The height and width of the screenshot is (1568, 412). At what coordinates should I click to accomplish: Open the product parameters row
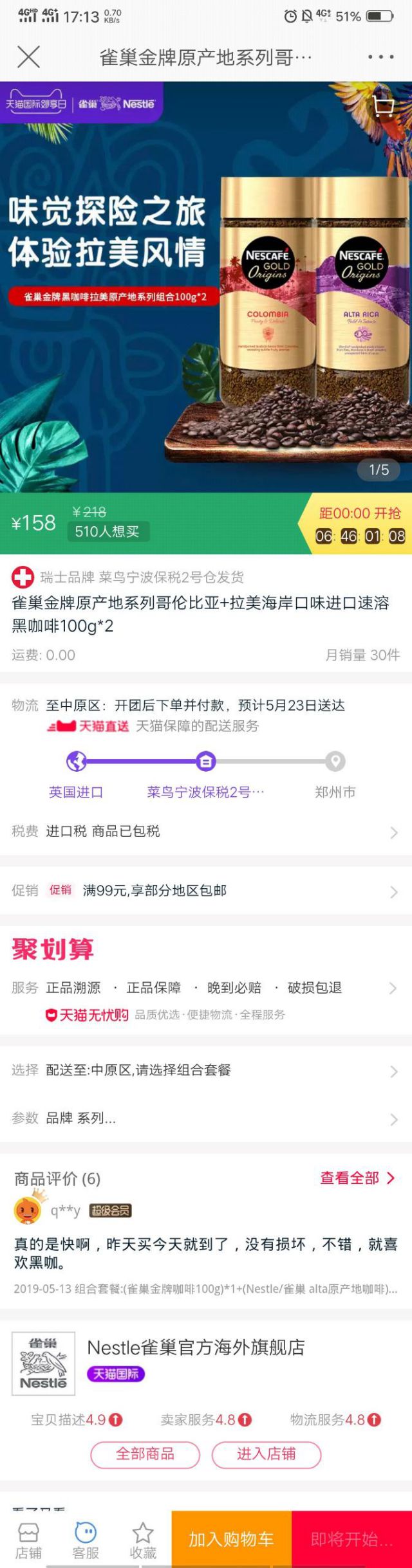pos(206,1118)
